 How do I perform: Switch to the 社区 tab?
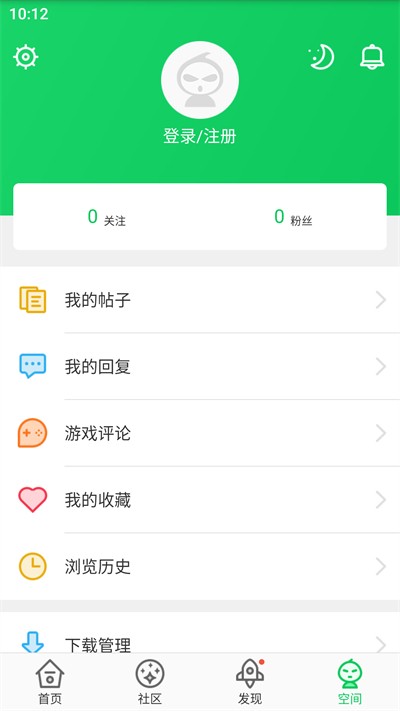click(150, 682)
